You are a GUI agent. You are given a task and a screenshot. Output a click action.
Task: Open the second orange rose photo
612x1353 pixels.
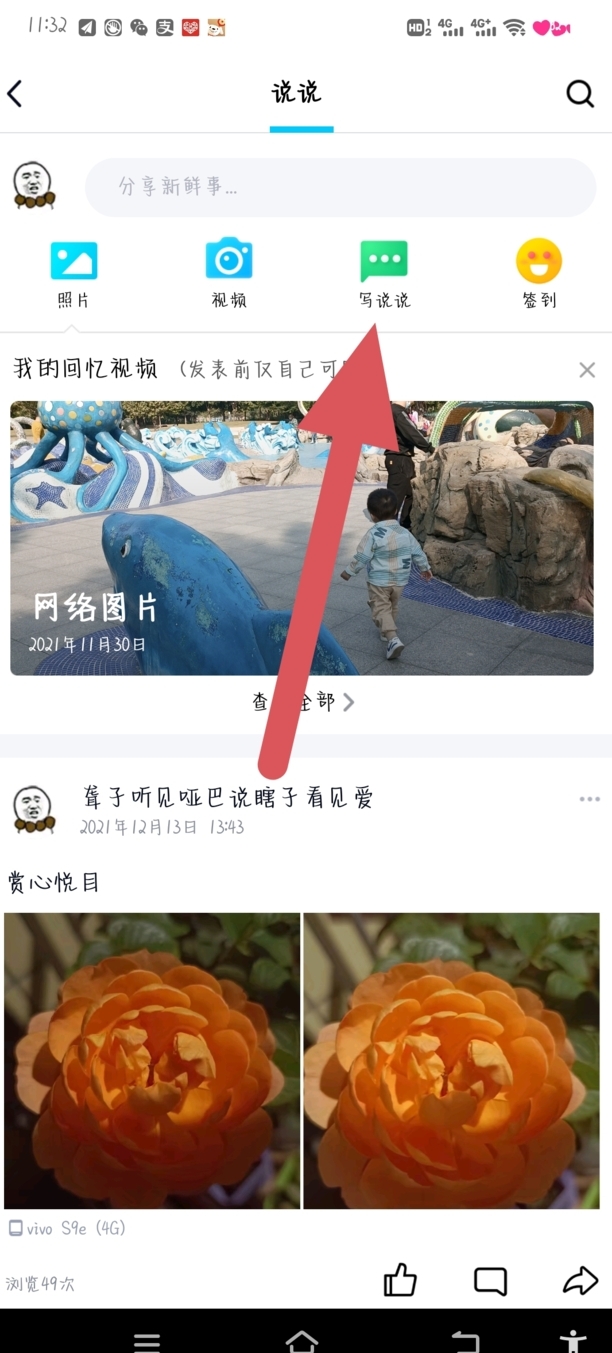452,1060
